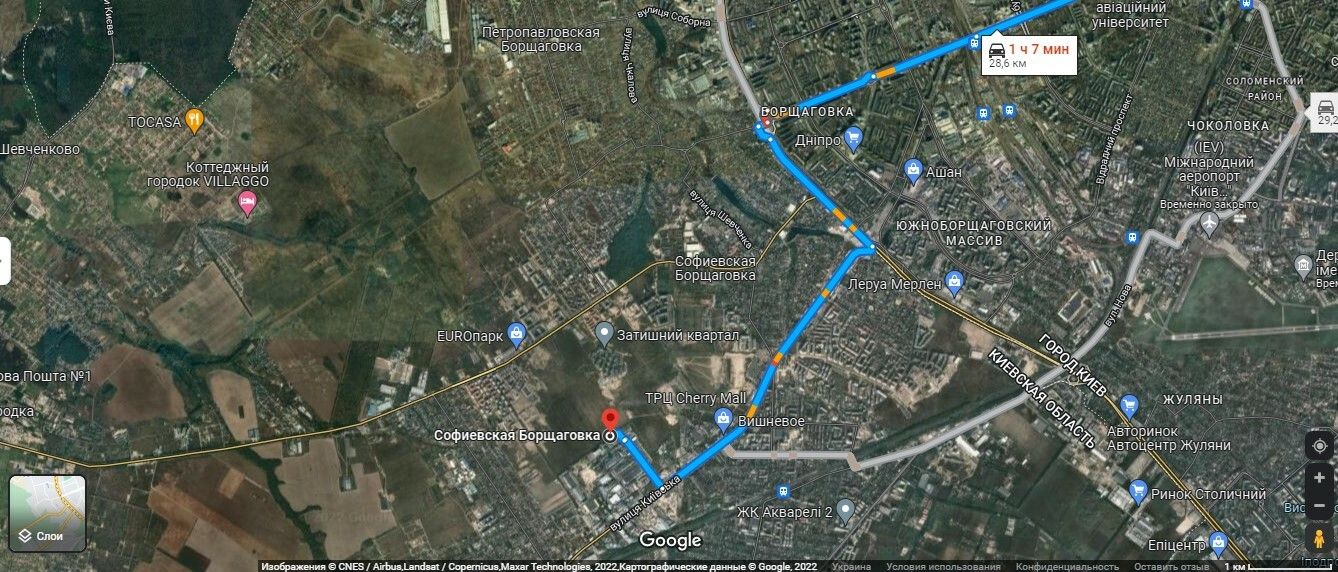Open the ЖК Акварелі 2 marker

(845, 511)
